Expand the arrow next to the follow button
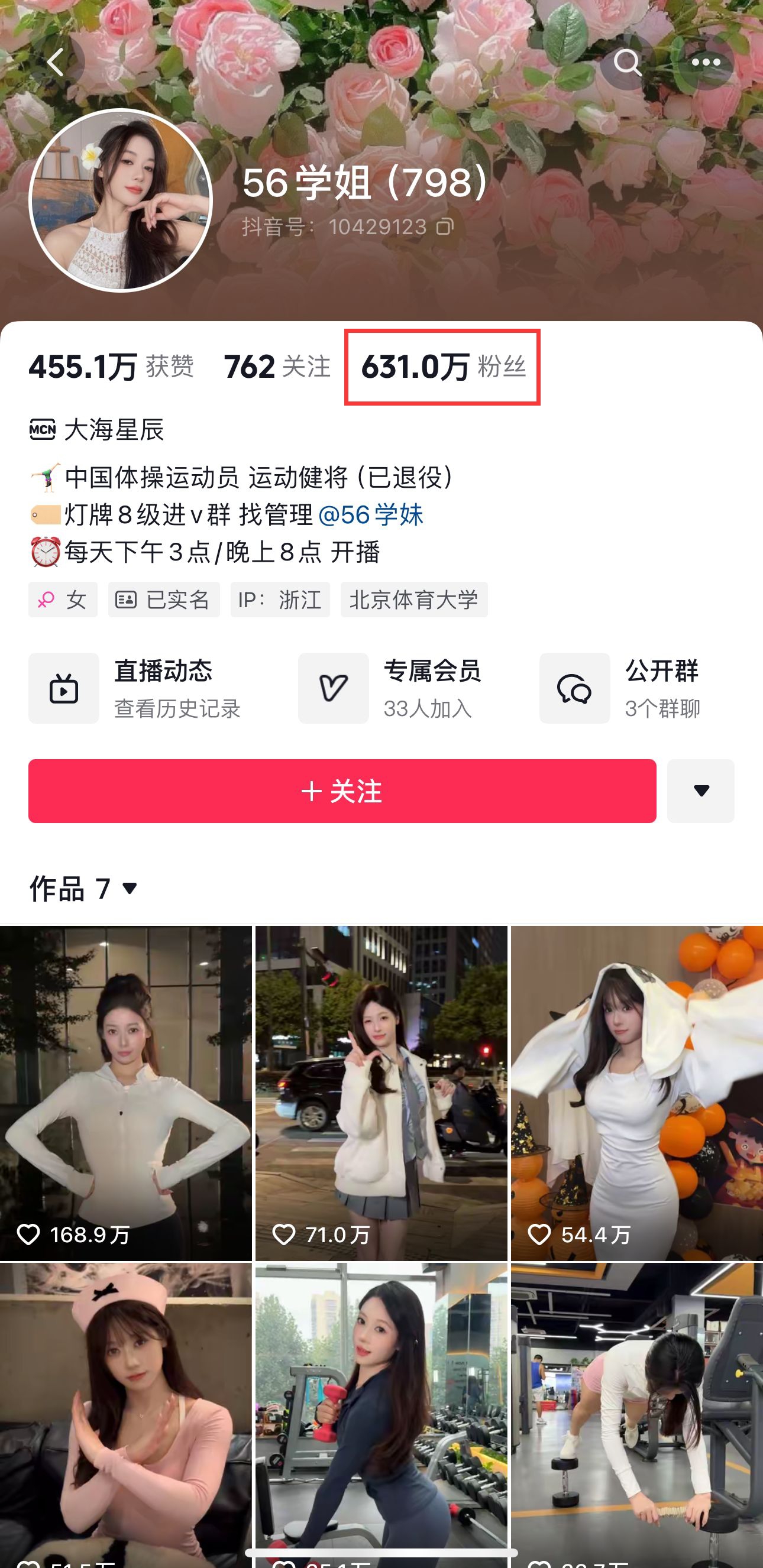763x1568 pixels. pos(700,791)
